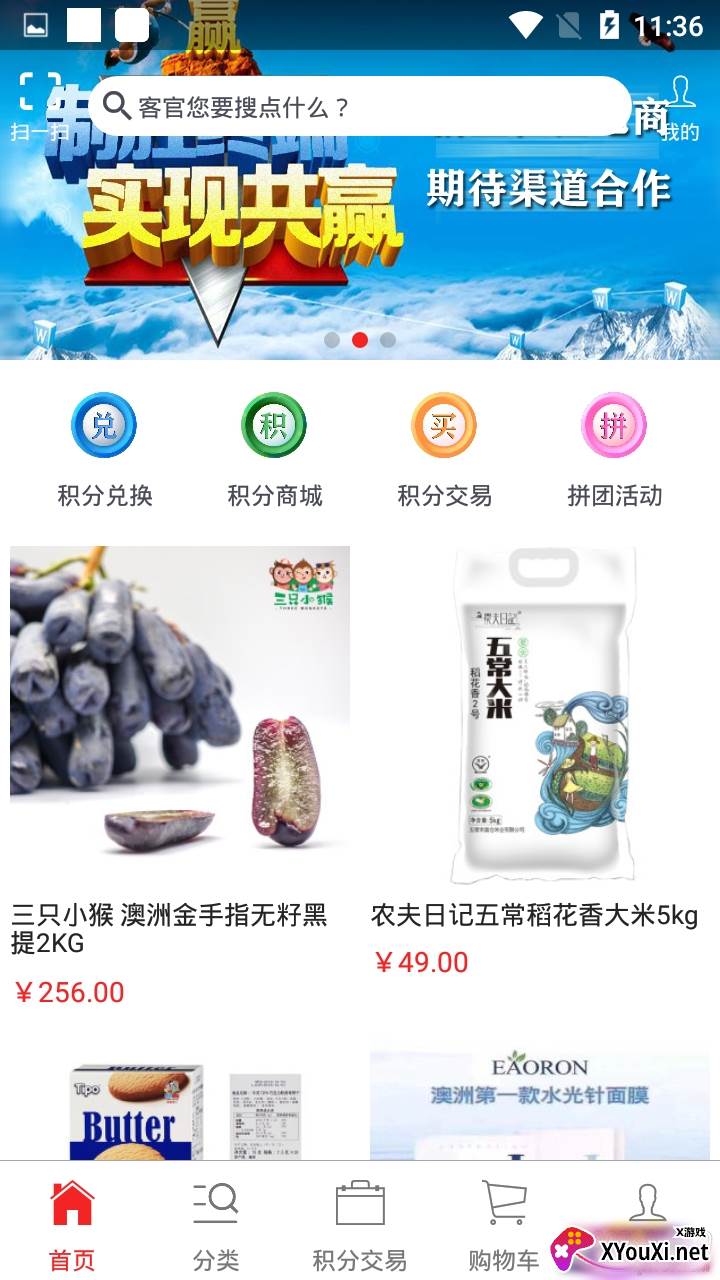Open 我的 profile icon in top bar
This screenshot has width=720, height=1280.
pos(682,107)
